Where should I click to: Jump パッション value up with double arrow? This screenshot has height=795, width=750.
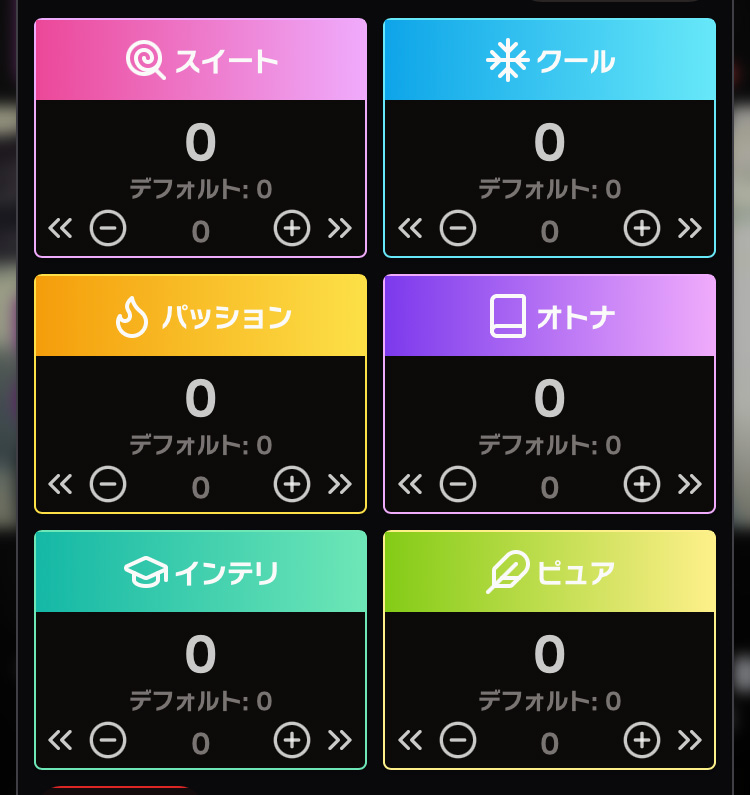tap(340, 485)
